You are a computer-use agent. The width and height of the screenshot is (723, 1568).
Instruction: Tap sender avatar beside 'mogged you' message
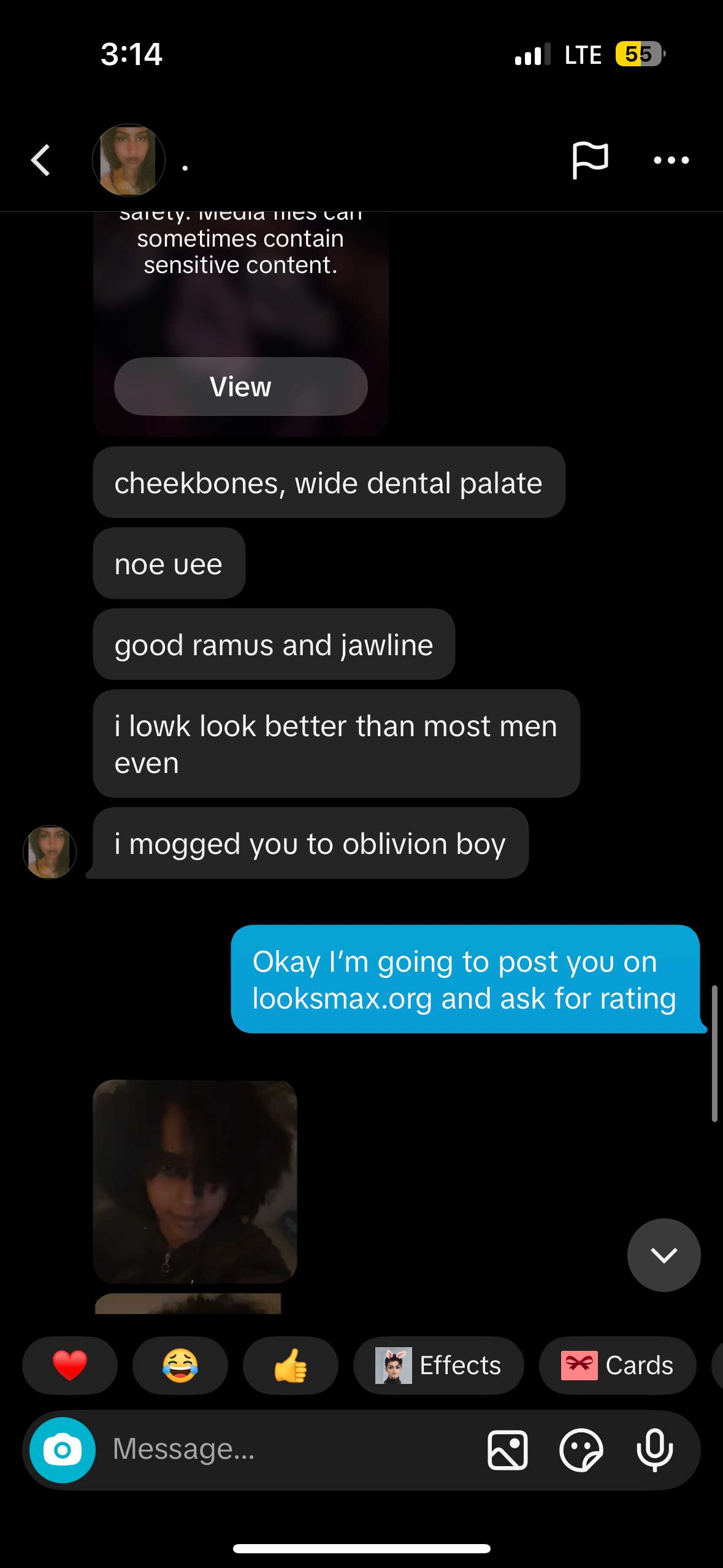[x=50, y=851]
